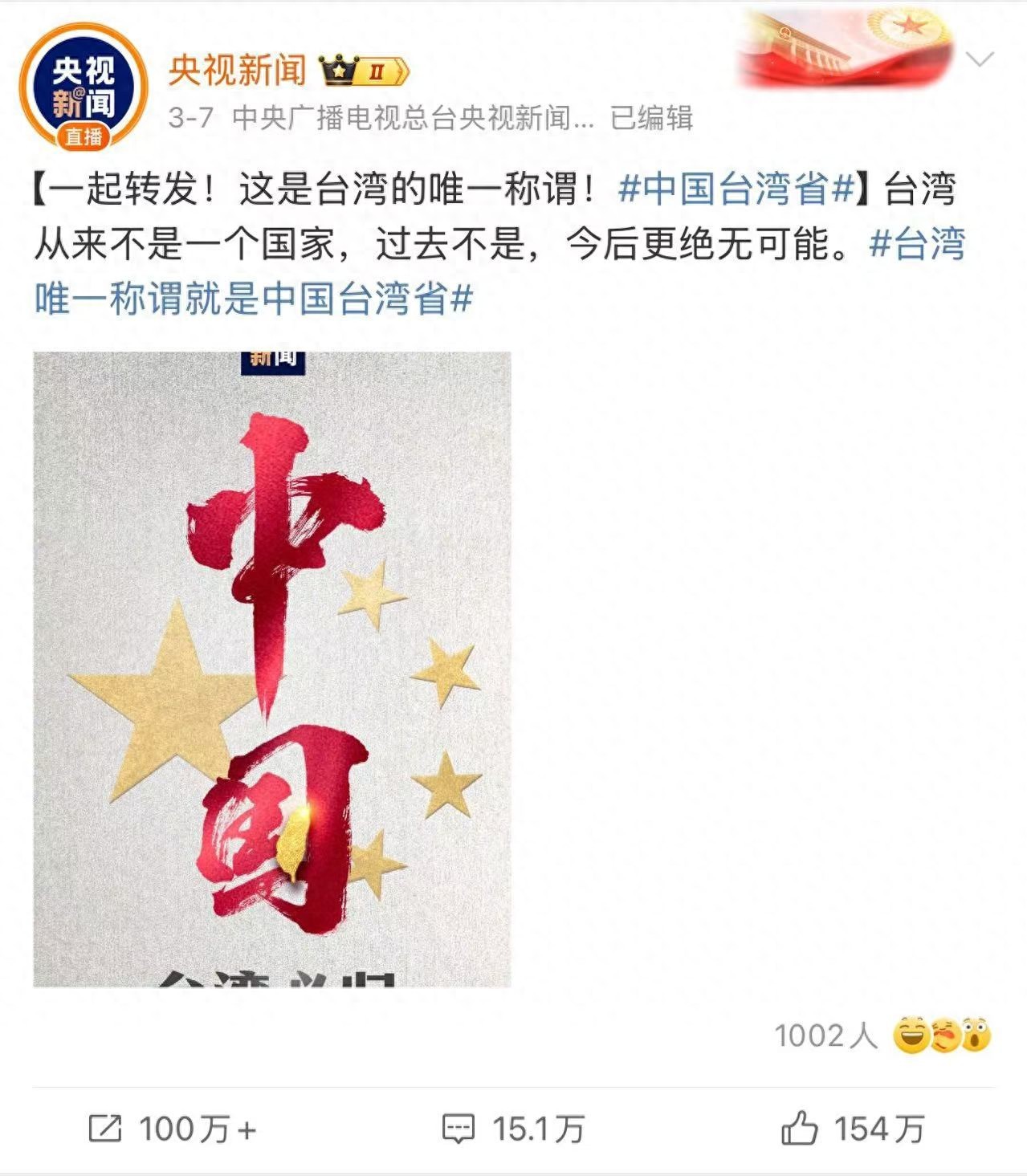View the 1002人 reactions list
Viewport: 1027px width, 1176px height.
point(882,1036)
